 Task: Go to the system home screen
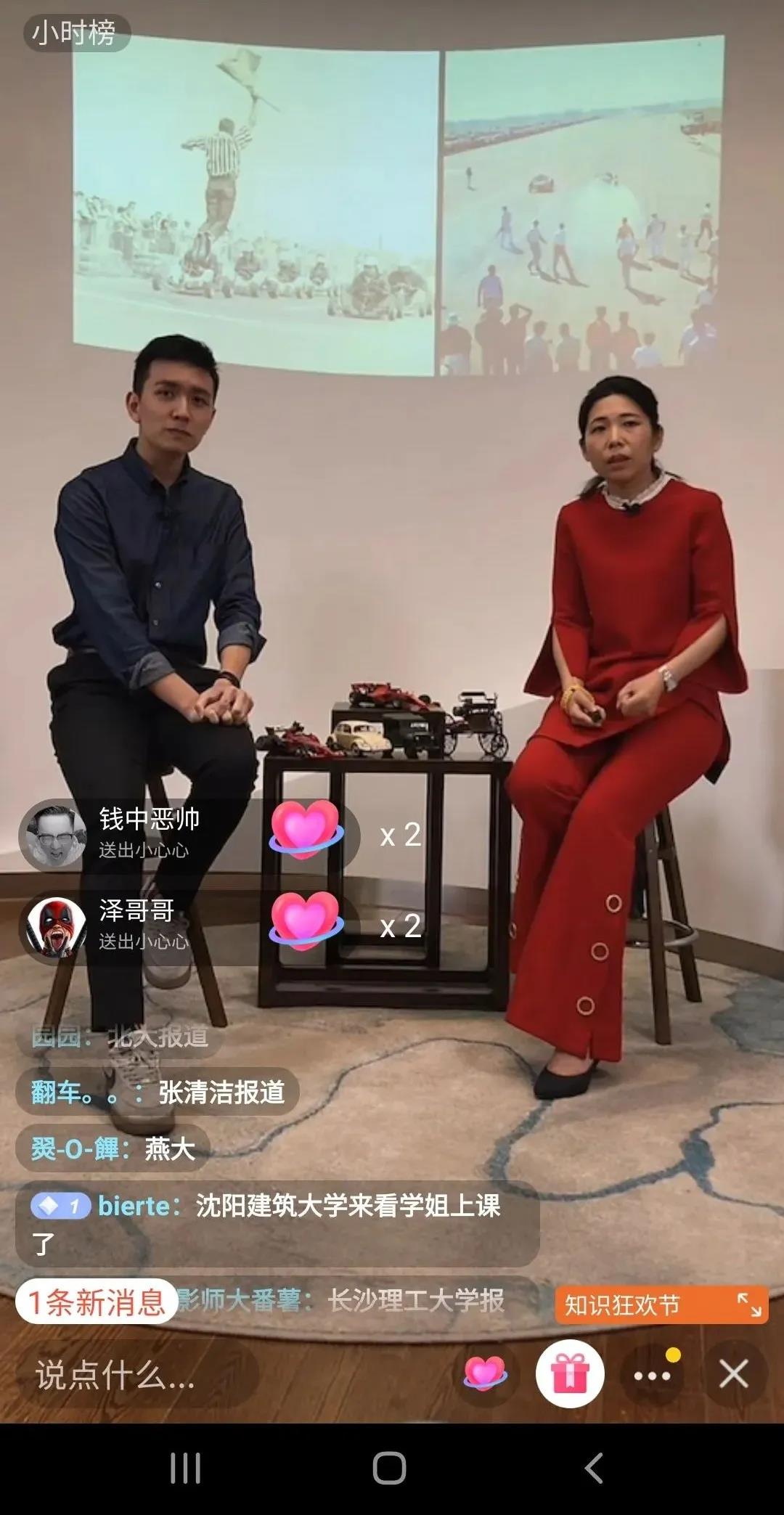[390, 1468]
